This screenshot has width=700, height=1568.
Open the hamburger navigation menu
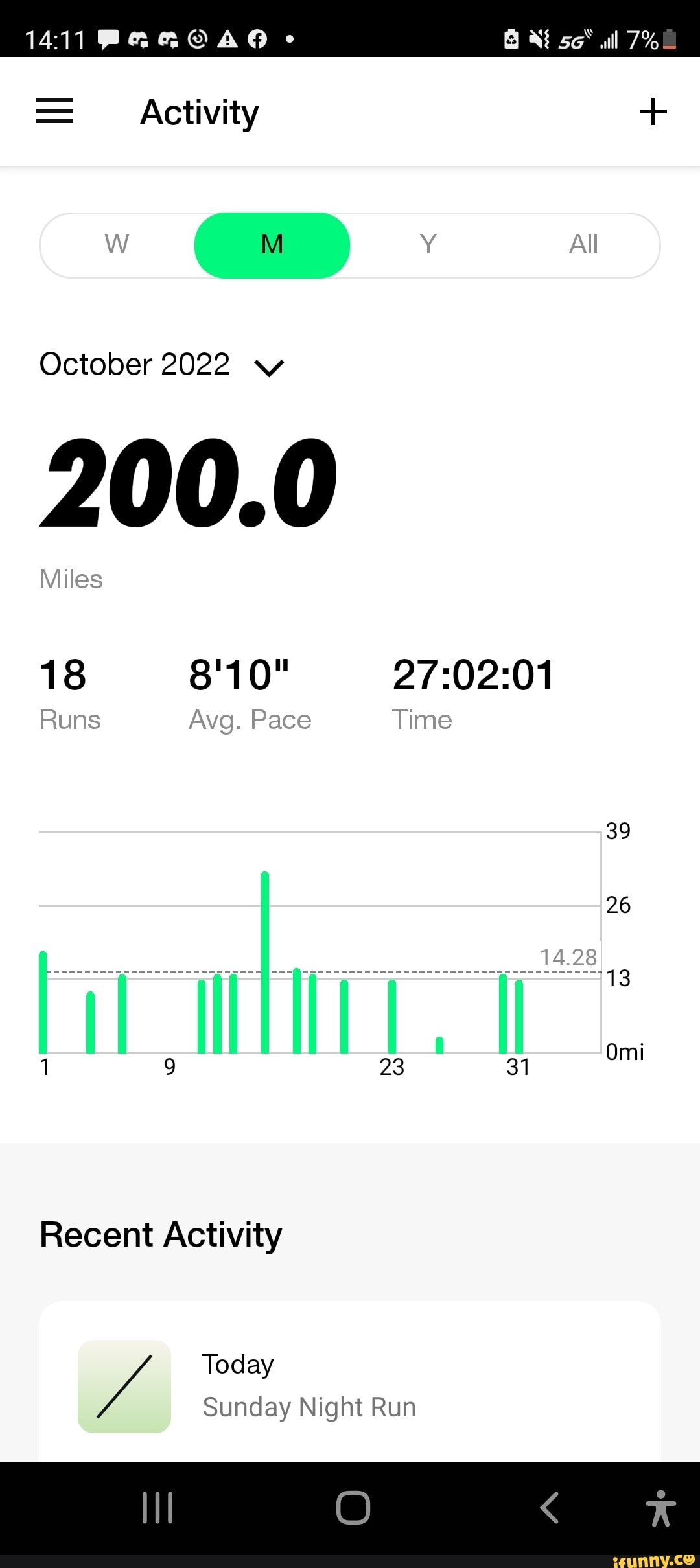tap(54, 111)
